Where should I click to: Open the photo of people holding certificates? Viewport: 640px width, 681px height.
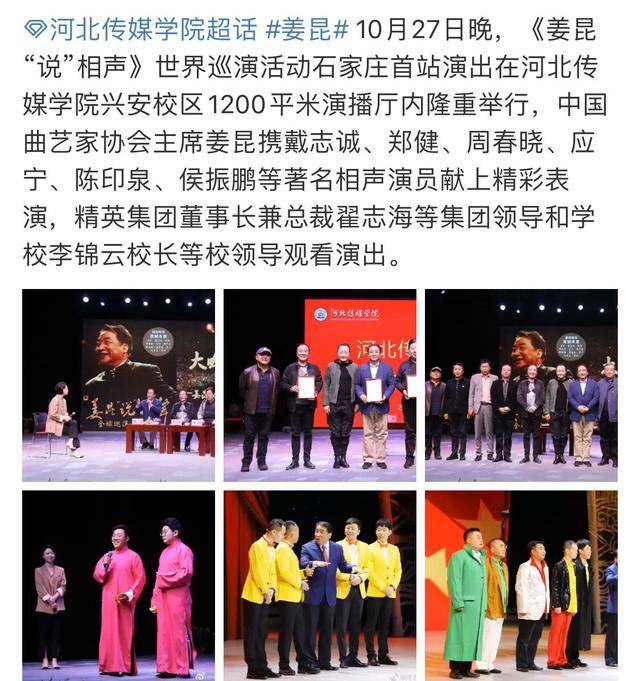(320, 385)
